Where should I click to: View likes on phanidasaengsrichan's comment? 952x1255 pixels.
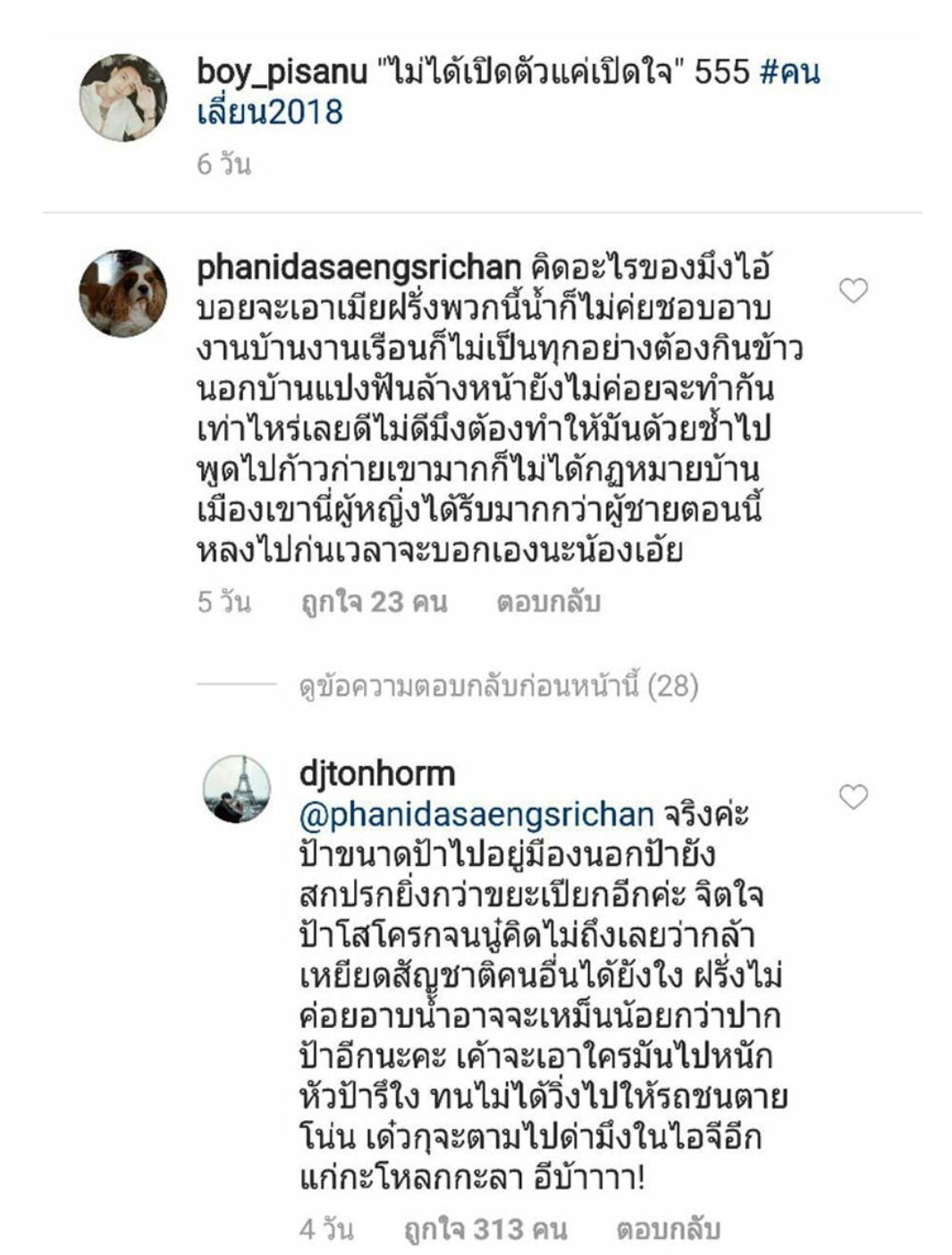click(x=373, y=602)
